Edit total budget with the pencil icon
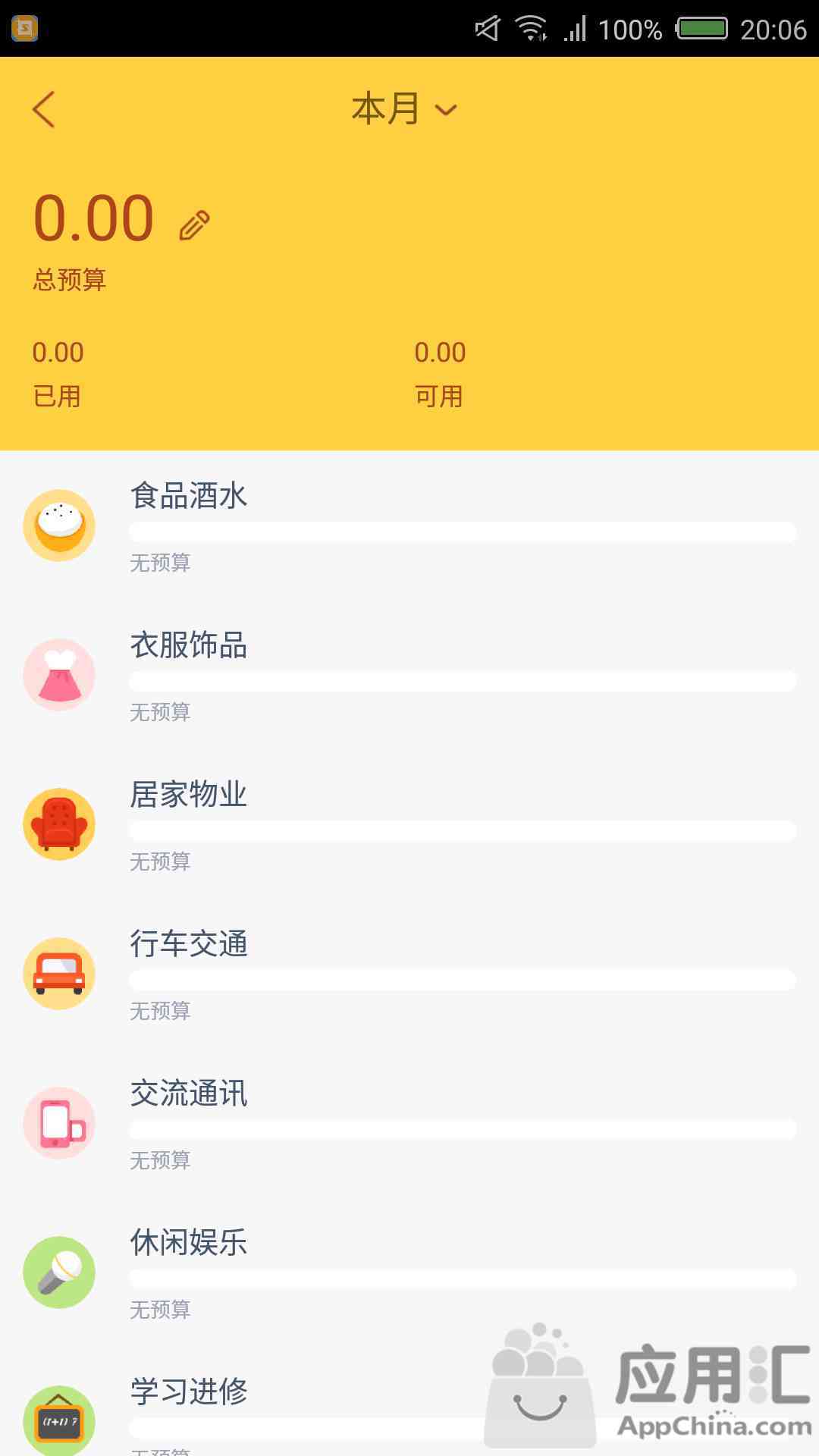This screenshot has height=1456, width=819. pyautogui.click(x=195, y=225)
